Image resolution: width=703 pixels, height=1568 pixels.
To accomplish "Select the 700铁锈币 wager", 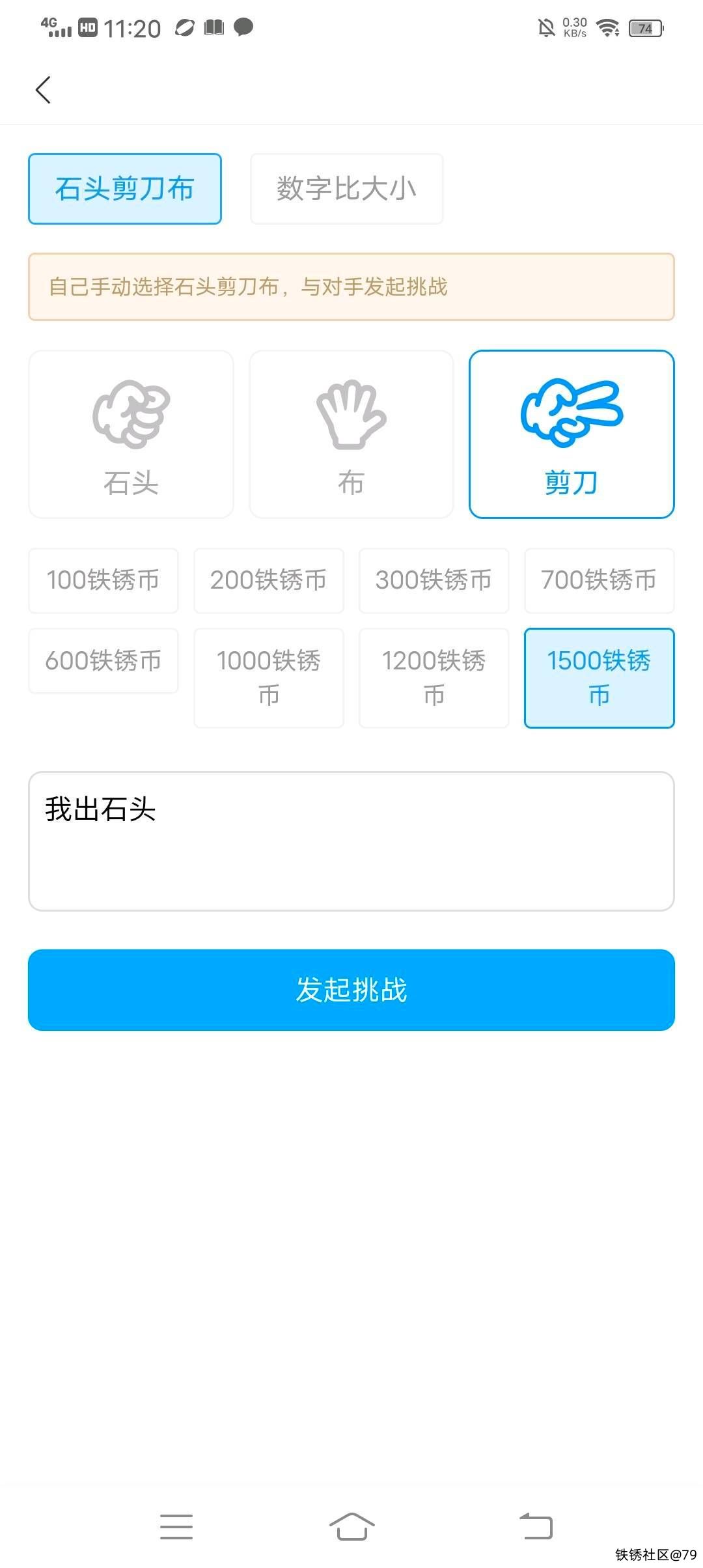I will coord(599,580).
